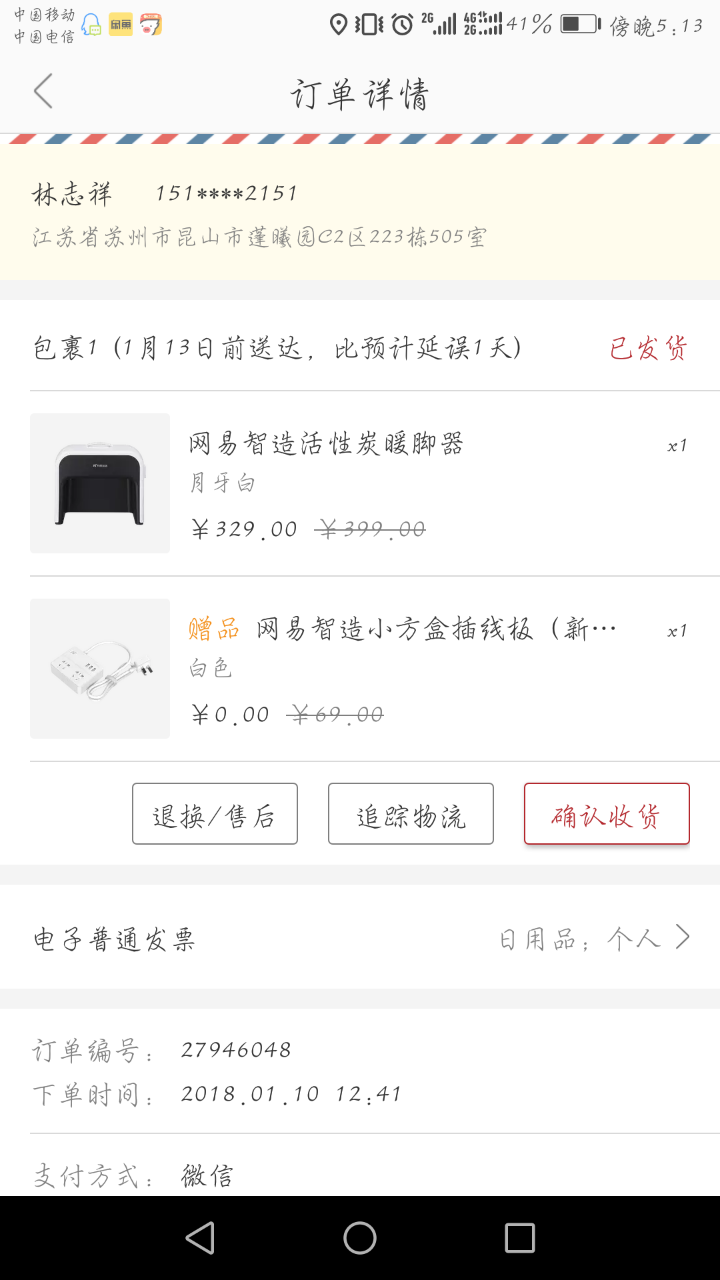Tap the 退换/售后 button
Image resolution: width=720 pixels, height=1280 pixels.
click(215, 814)
